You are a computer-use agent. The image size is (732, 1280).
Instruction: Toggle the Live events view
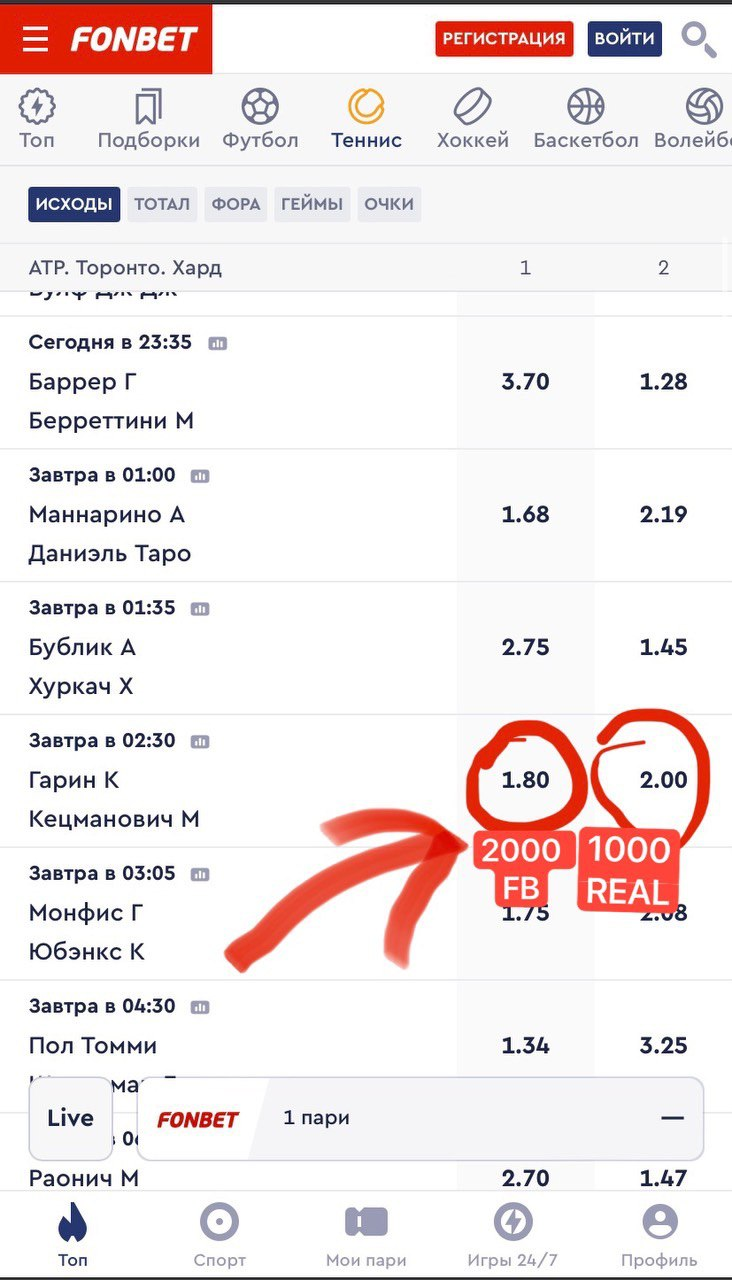coord(70,1118)
